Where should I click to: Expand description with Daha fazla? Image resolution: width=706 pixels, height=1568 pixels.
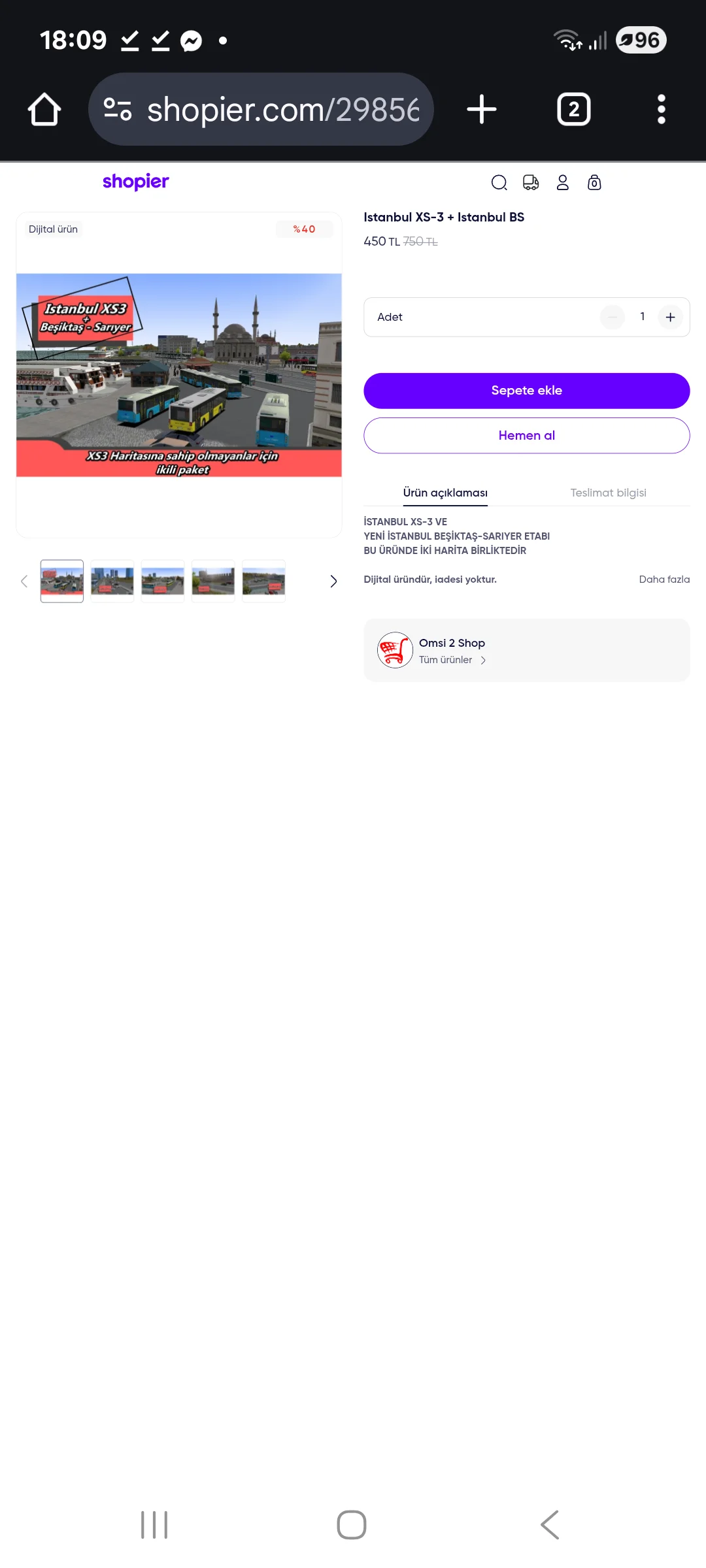point(664,580)
